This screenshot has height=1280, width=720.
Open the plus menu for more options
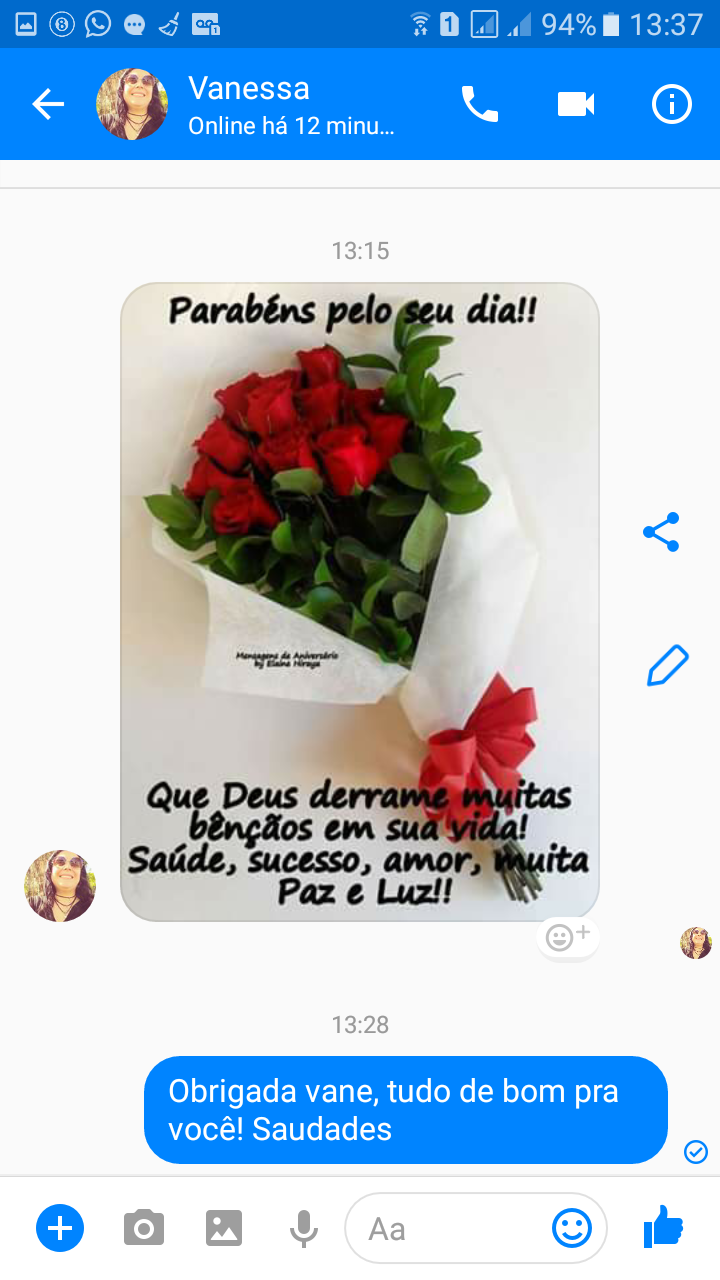pos(60,1227)
